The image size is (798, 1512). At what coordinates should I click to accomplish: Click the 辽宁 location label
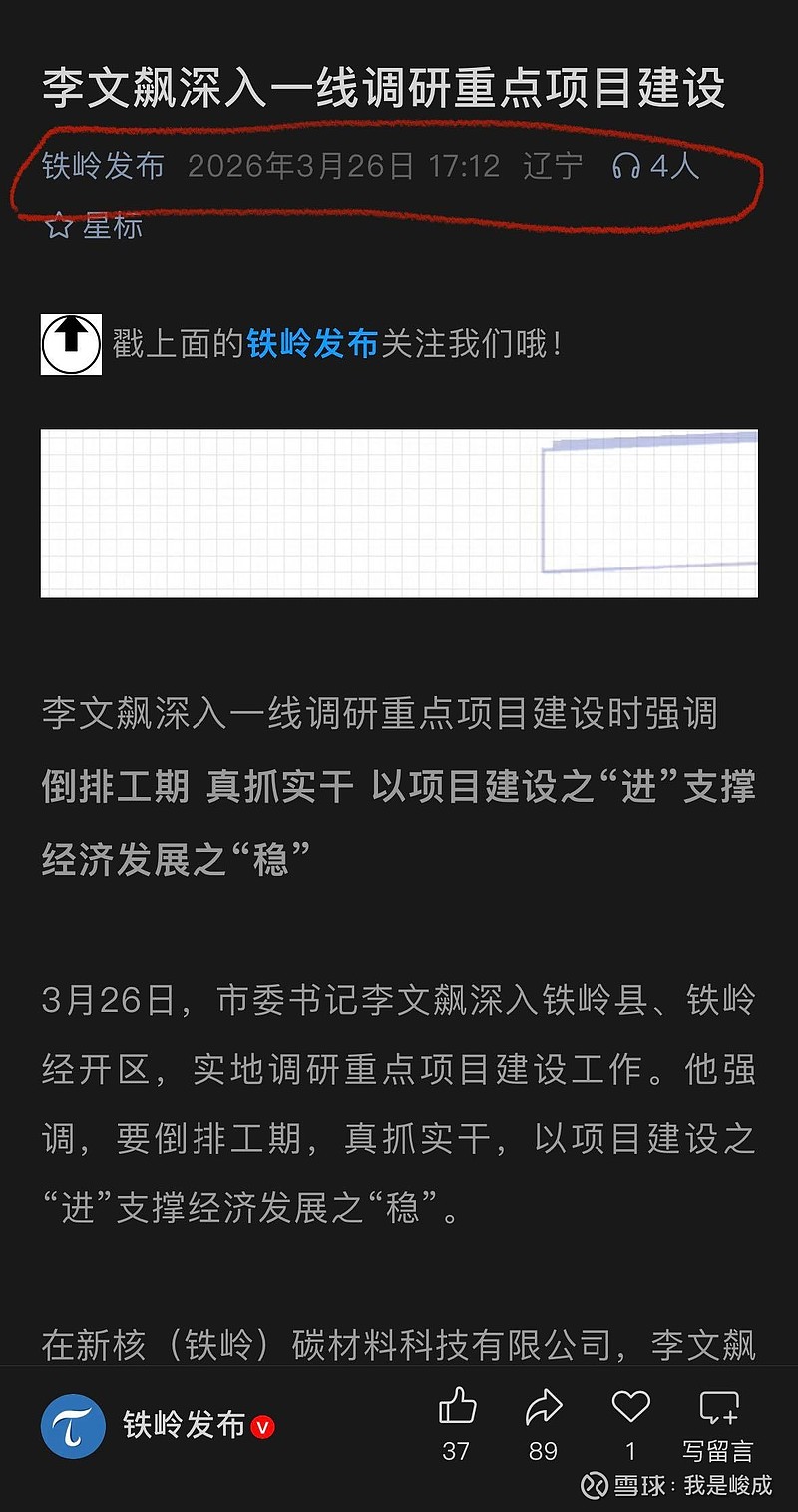pyautogui.click(x=553, y=168)
